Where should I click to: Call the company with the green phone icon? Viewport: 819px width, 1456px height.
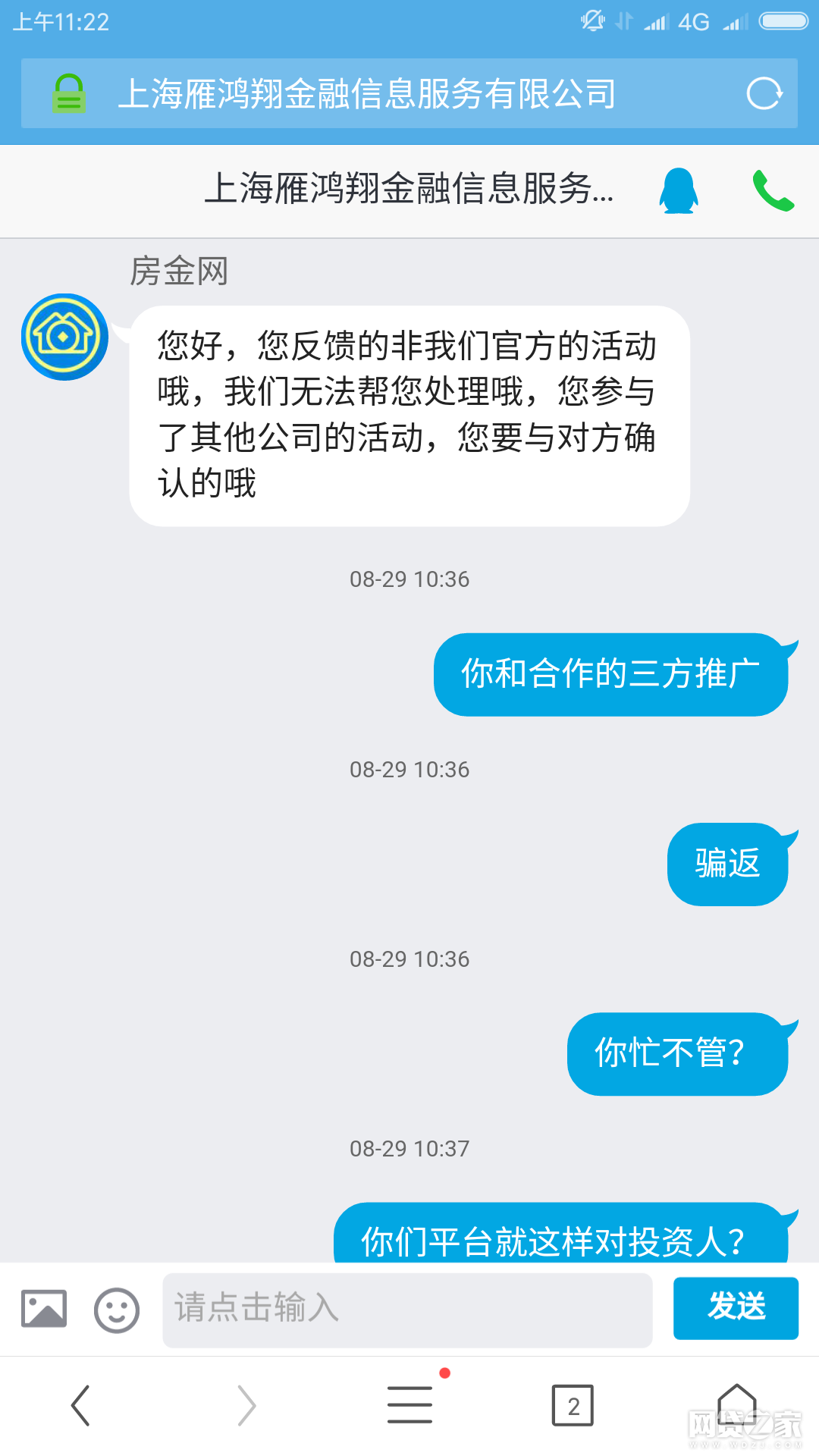coord(773,190)
